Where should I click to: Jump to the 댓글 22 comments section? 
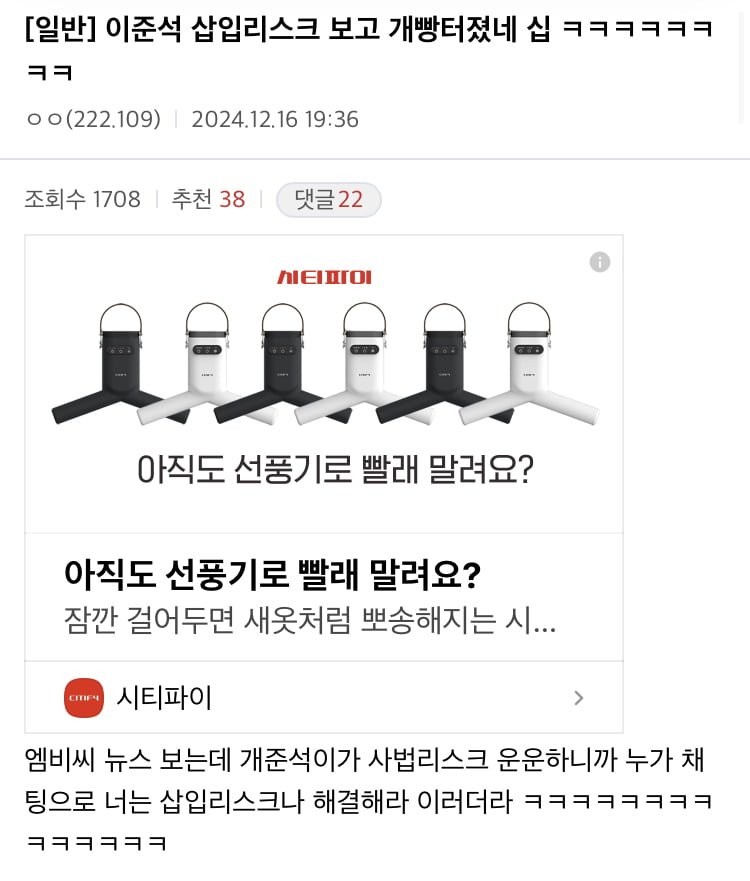[x=328, y=199]
